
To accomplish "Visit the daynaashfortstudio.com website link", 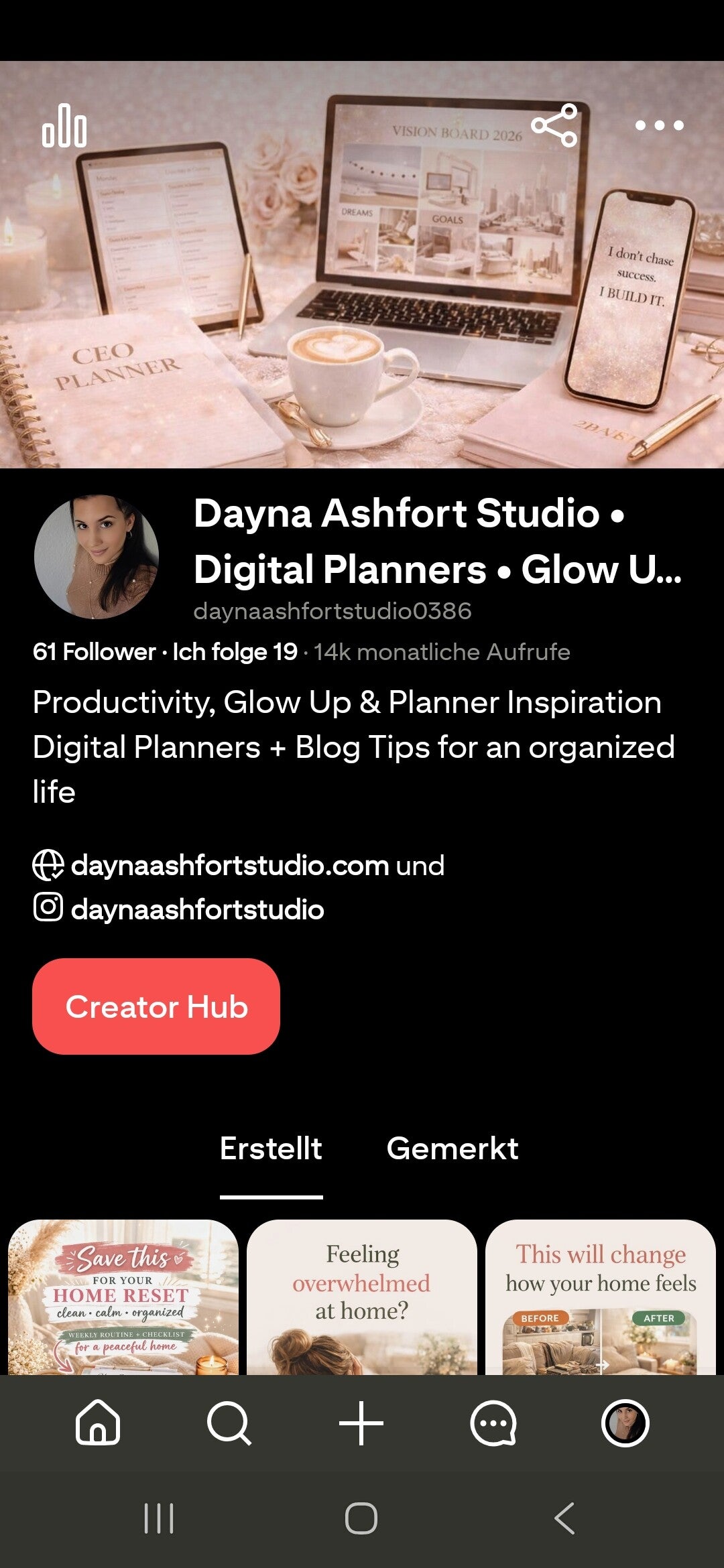I will click(229, 865).
